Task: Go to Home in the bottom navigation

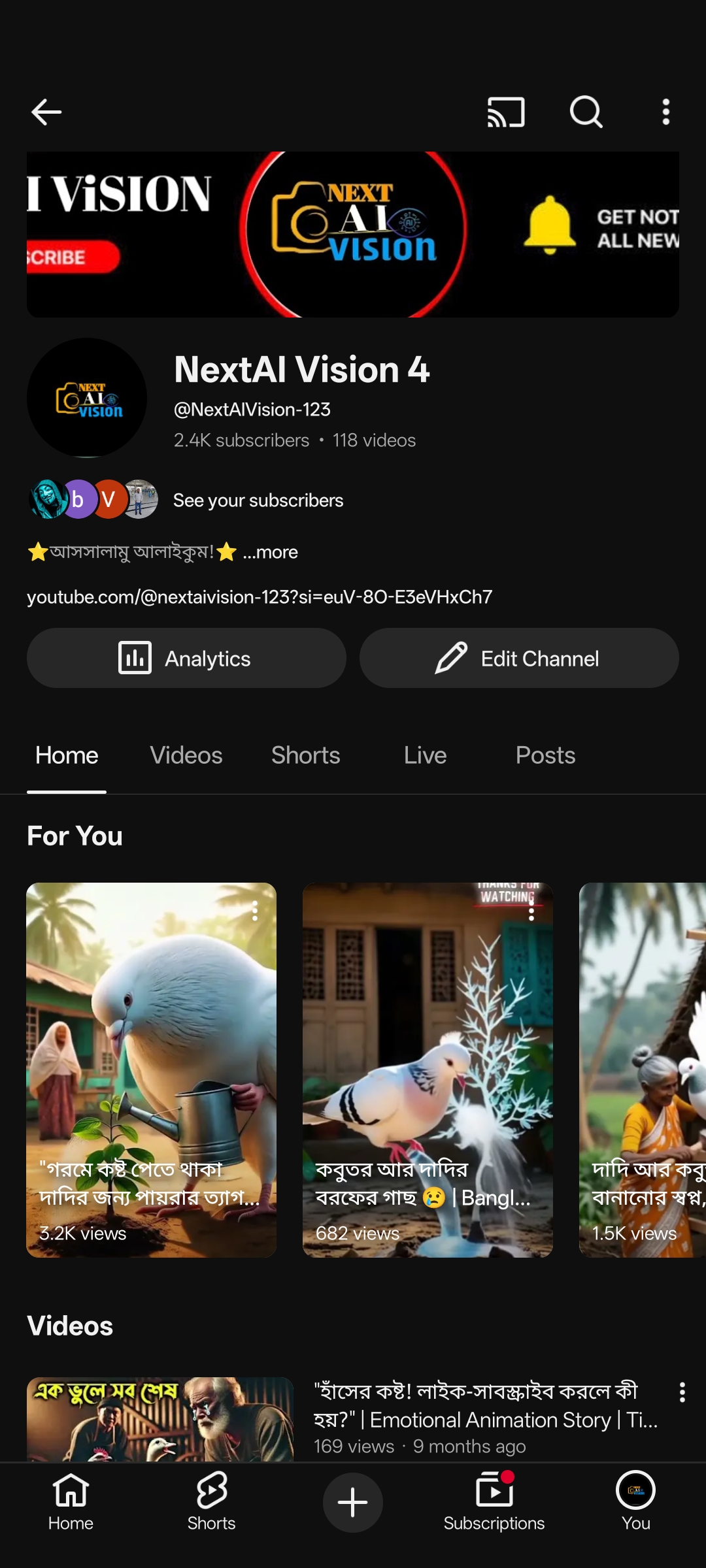Action: point(71,1502)
